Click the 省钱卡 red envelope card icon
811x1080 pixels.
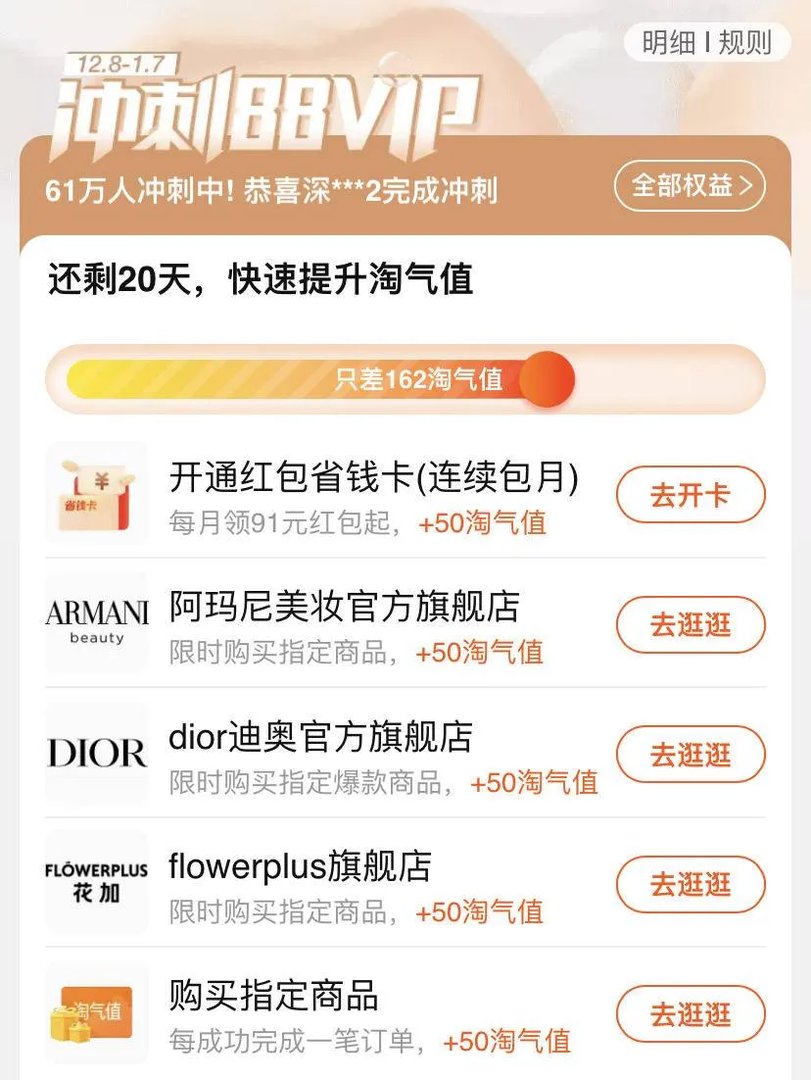pyautogui.click(x=97, y=492)
